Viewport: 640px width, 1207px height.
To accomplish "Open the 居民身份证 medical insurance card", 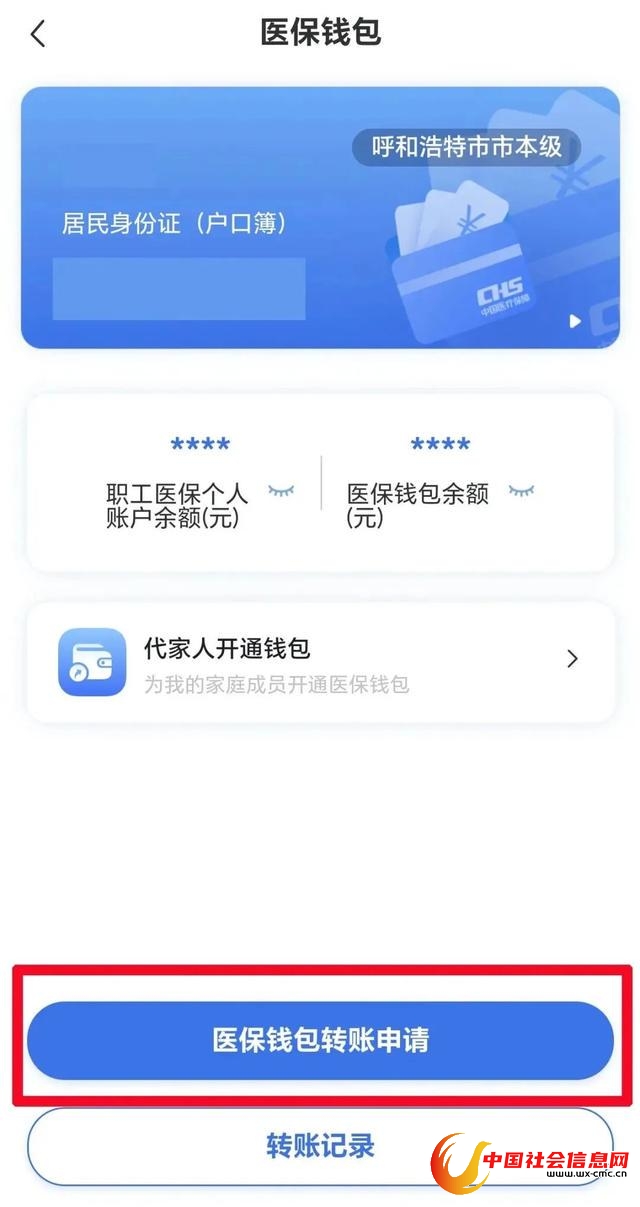I will (x=320, y=217).
